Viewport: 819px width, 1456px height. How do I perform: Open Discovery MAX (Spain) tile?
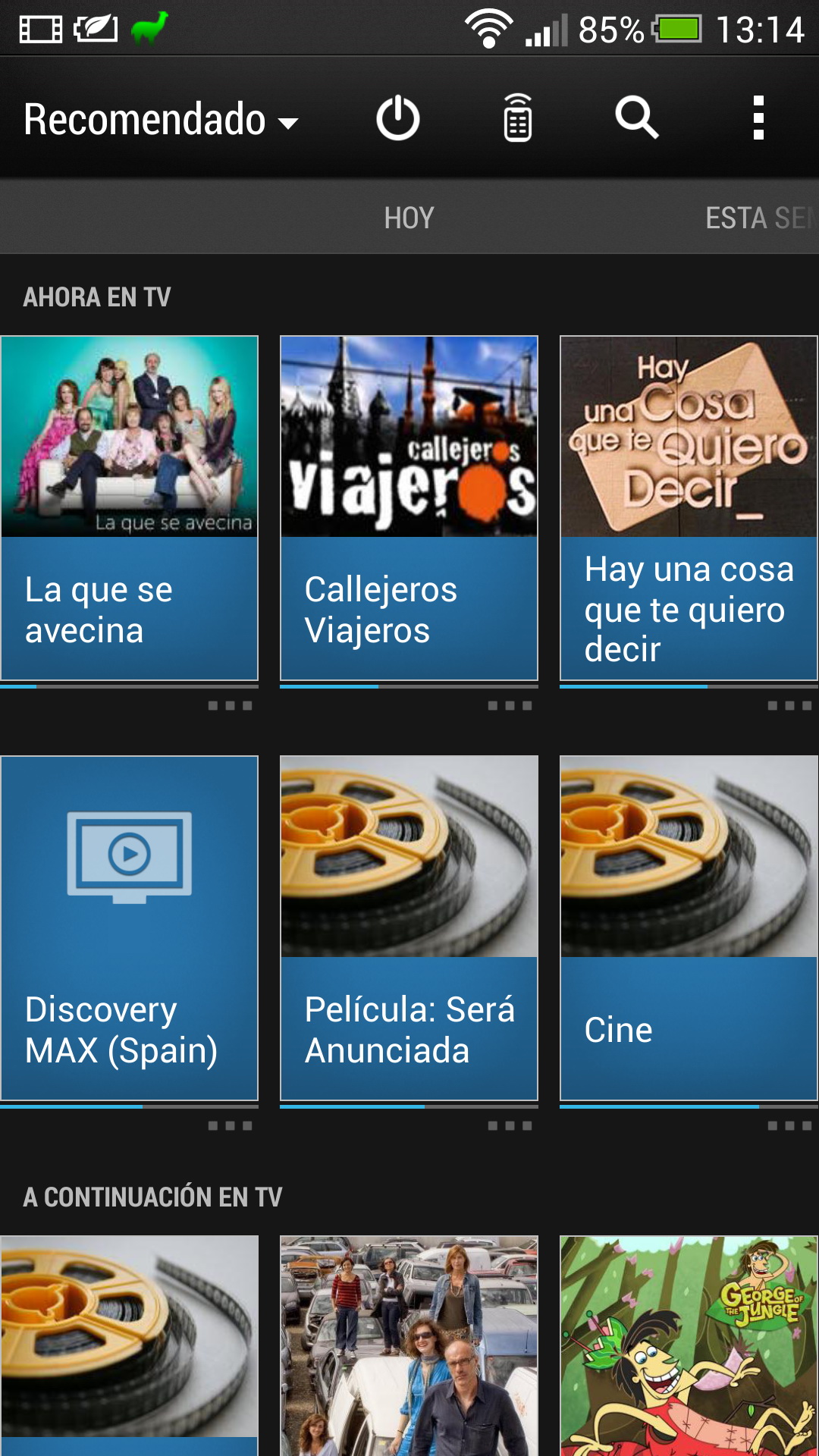click(x=130, y=927)
